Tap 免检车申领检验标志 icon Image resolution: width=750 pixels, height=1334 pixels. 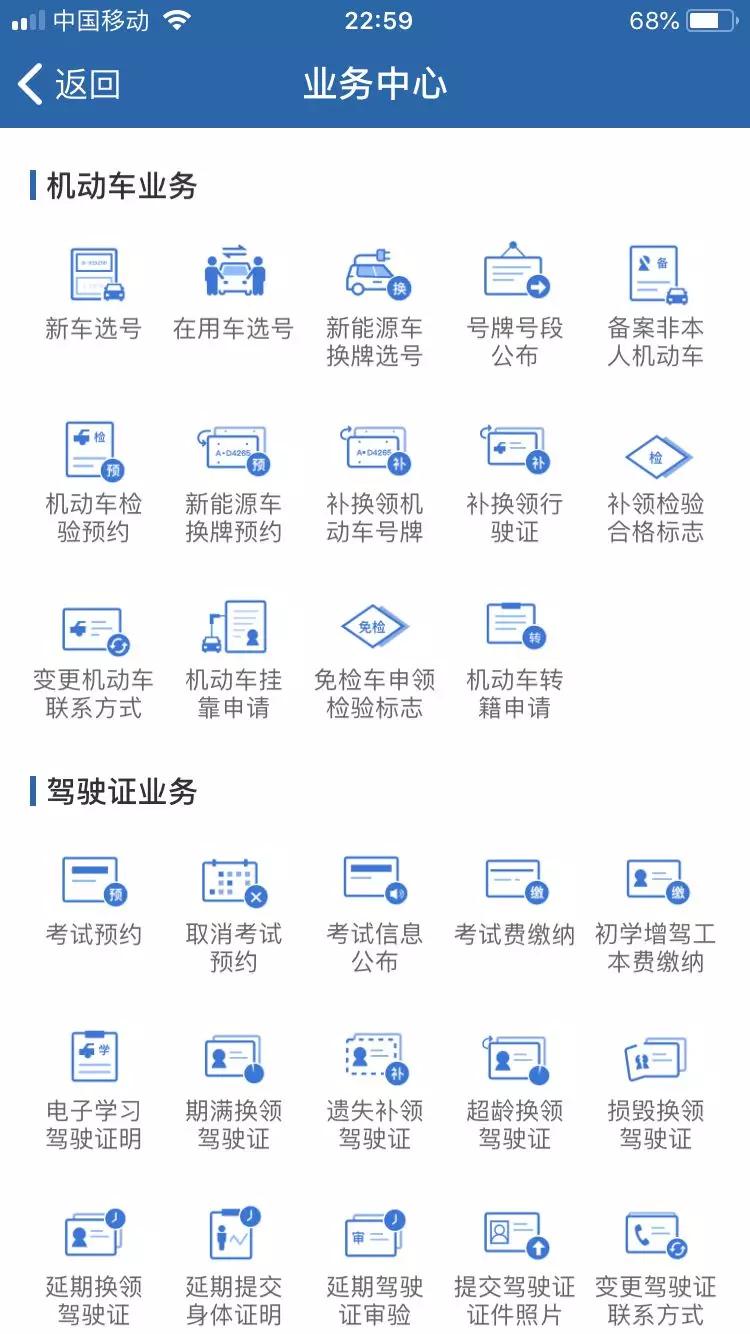[373, 628]
